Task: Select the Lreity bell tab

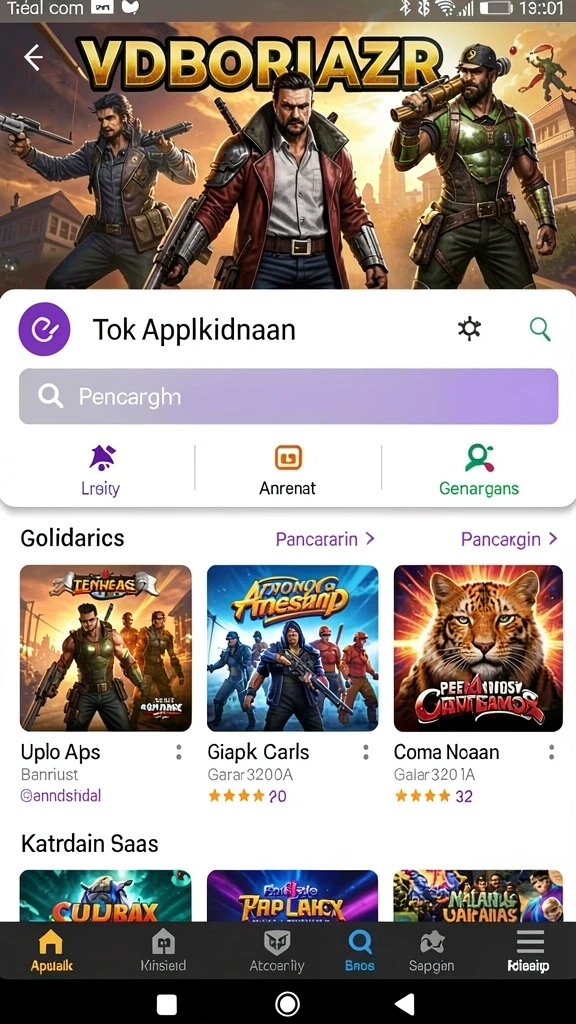Action: coord(101,470)
